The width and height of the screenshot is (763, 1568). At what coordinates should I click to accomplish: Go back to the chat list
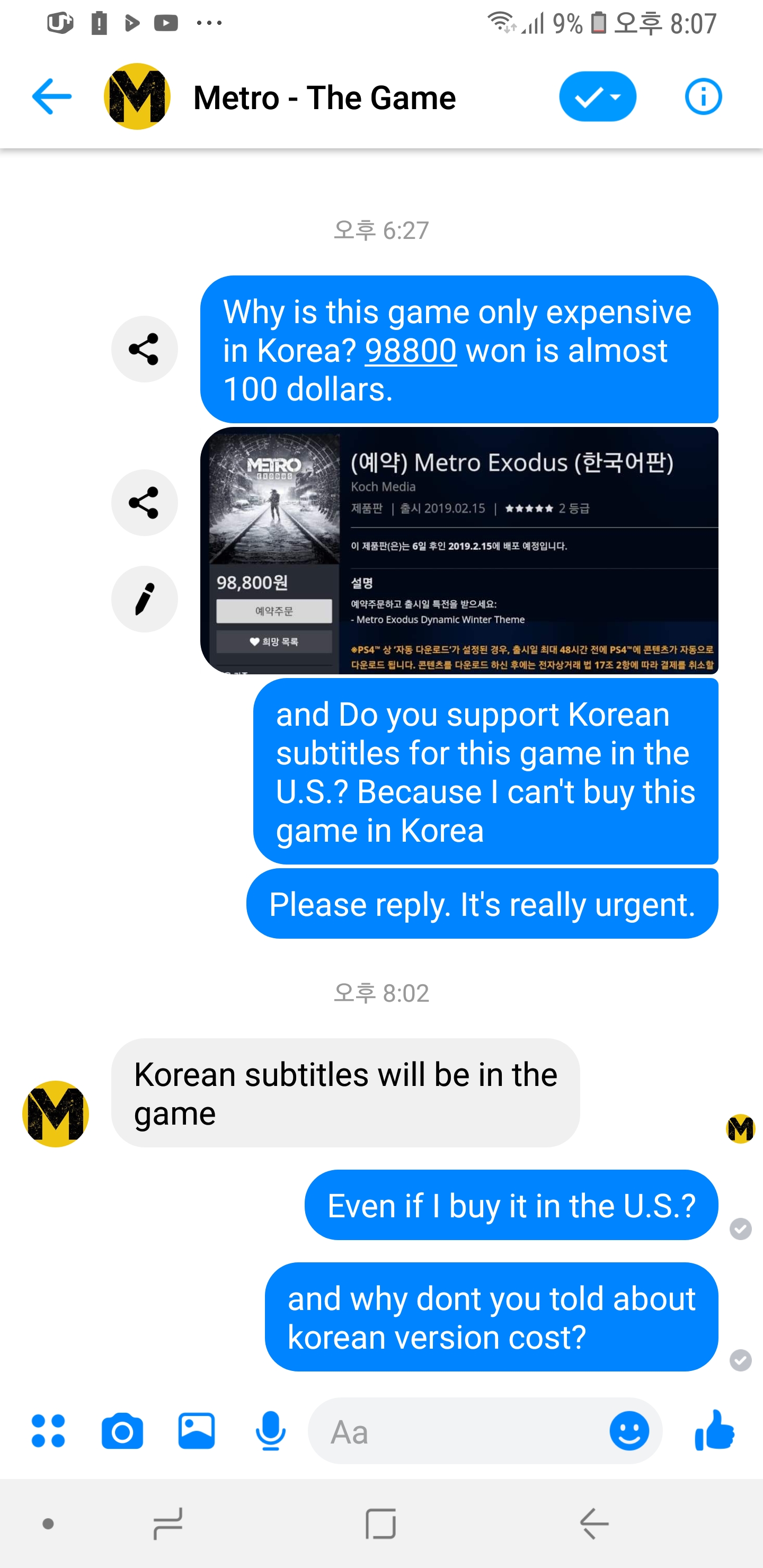52,97
